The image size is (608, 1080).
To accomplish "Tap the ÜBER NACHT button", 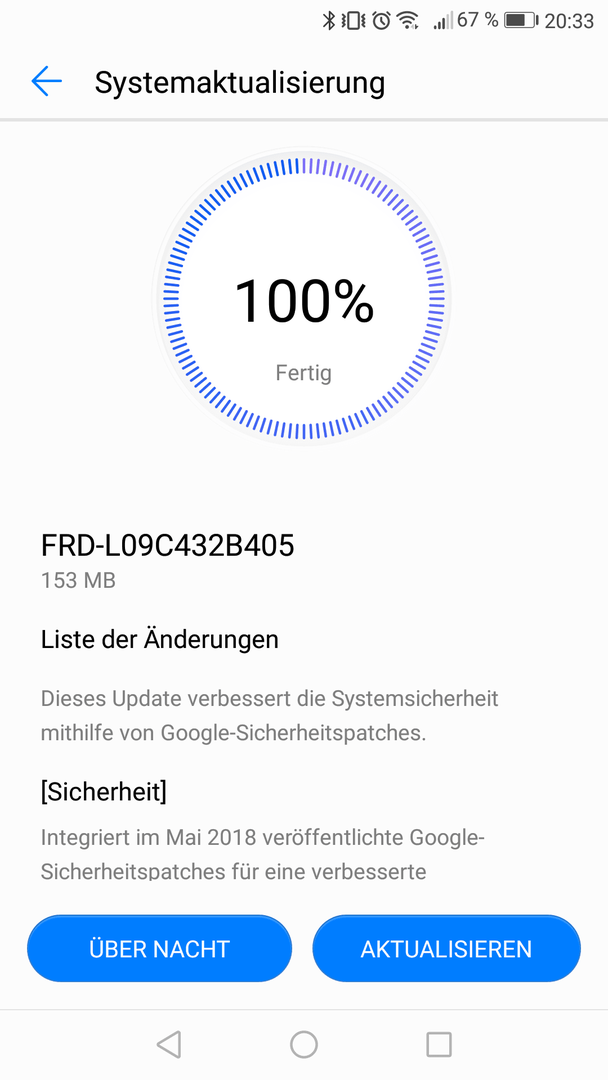I will click(x=159, y=948).
